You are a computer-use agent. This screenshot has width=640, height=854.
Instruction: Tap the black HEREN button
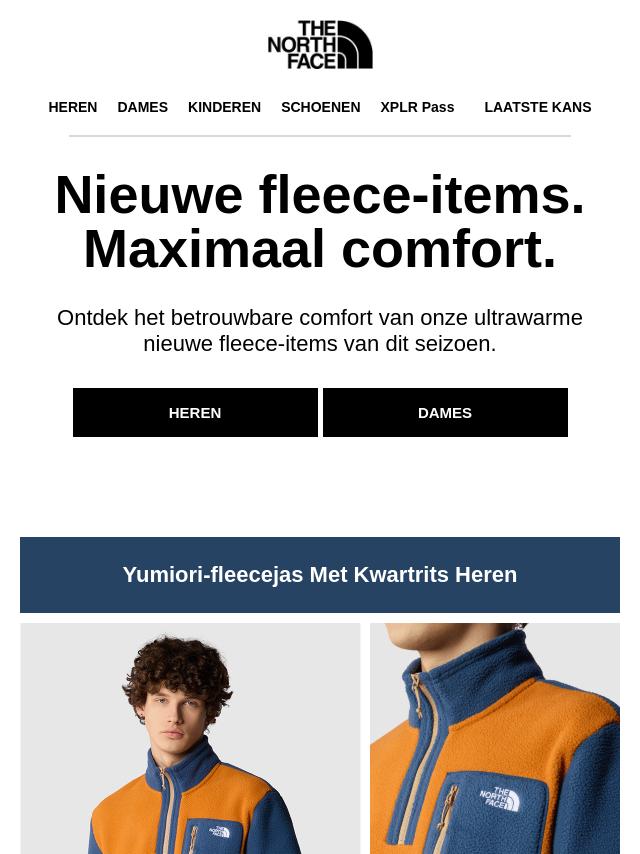pyautogui.click(x=195, y=412)
